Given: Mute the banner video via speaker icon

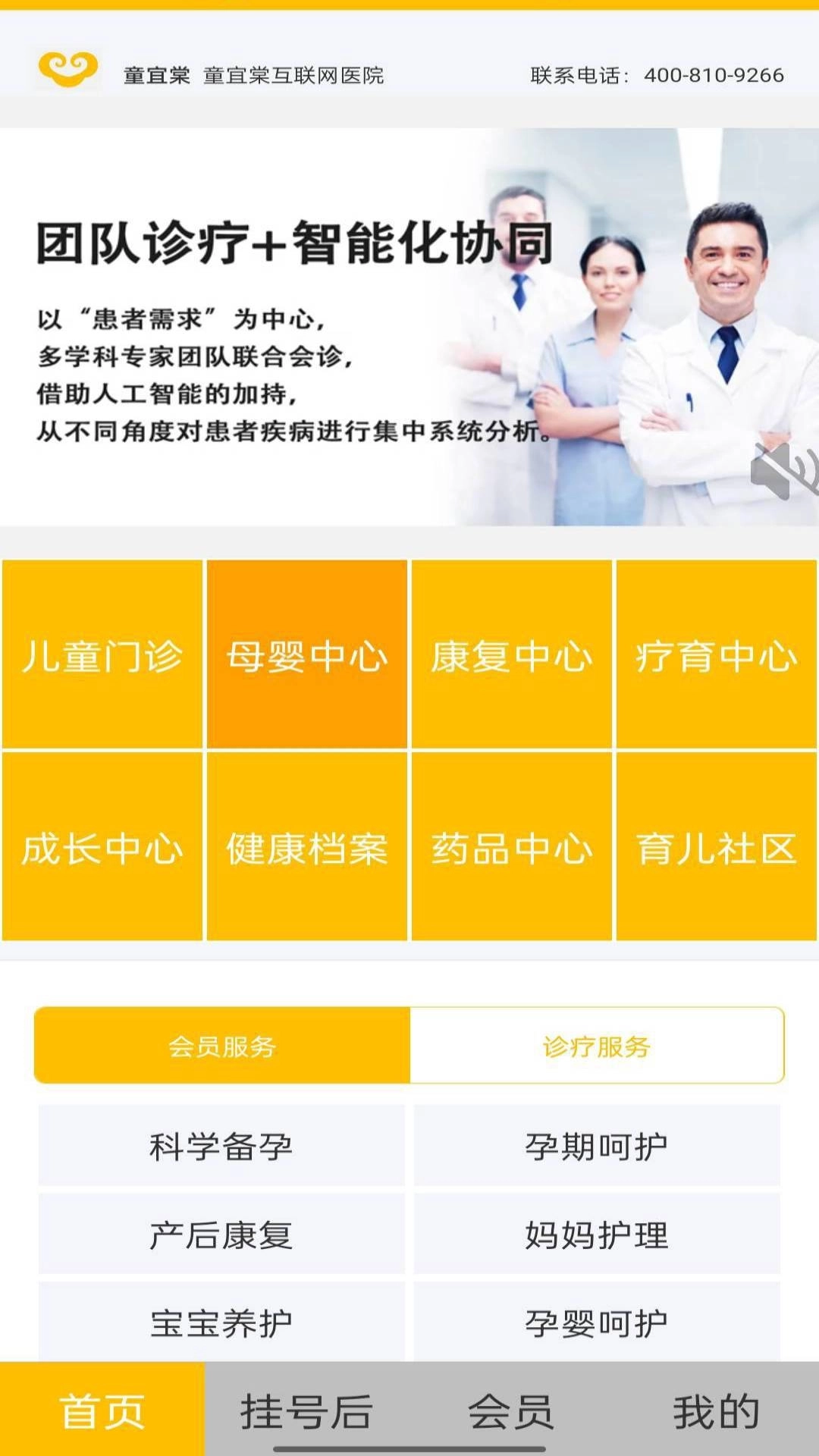Looking at the screenshot, I should (x=779, y=470).
